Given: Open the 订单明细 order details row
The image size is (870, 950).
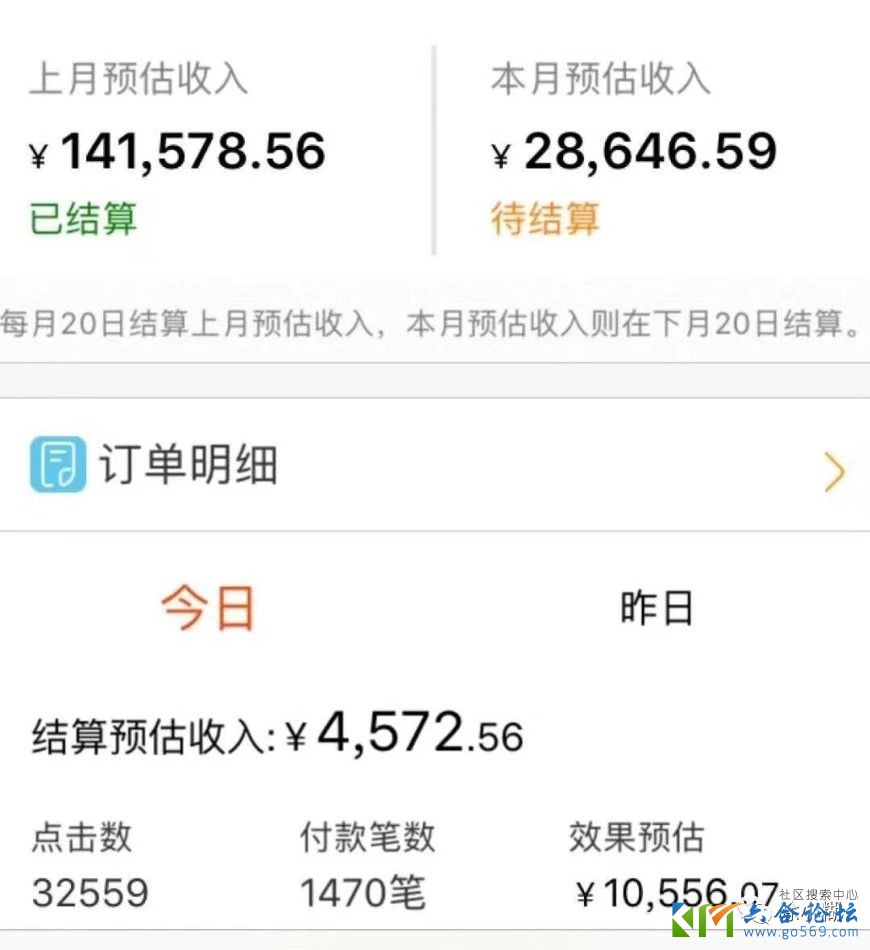Looking at the screenshot, I should point(434,466).
